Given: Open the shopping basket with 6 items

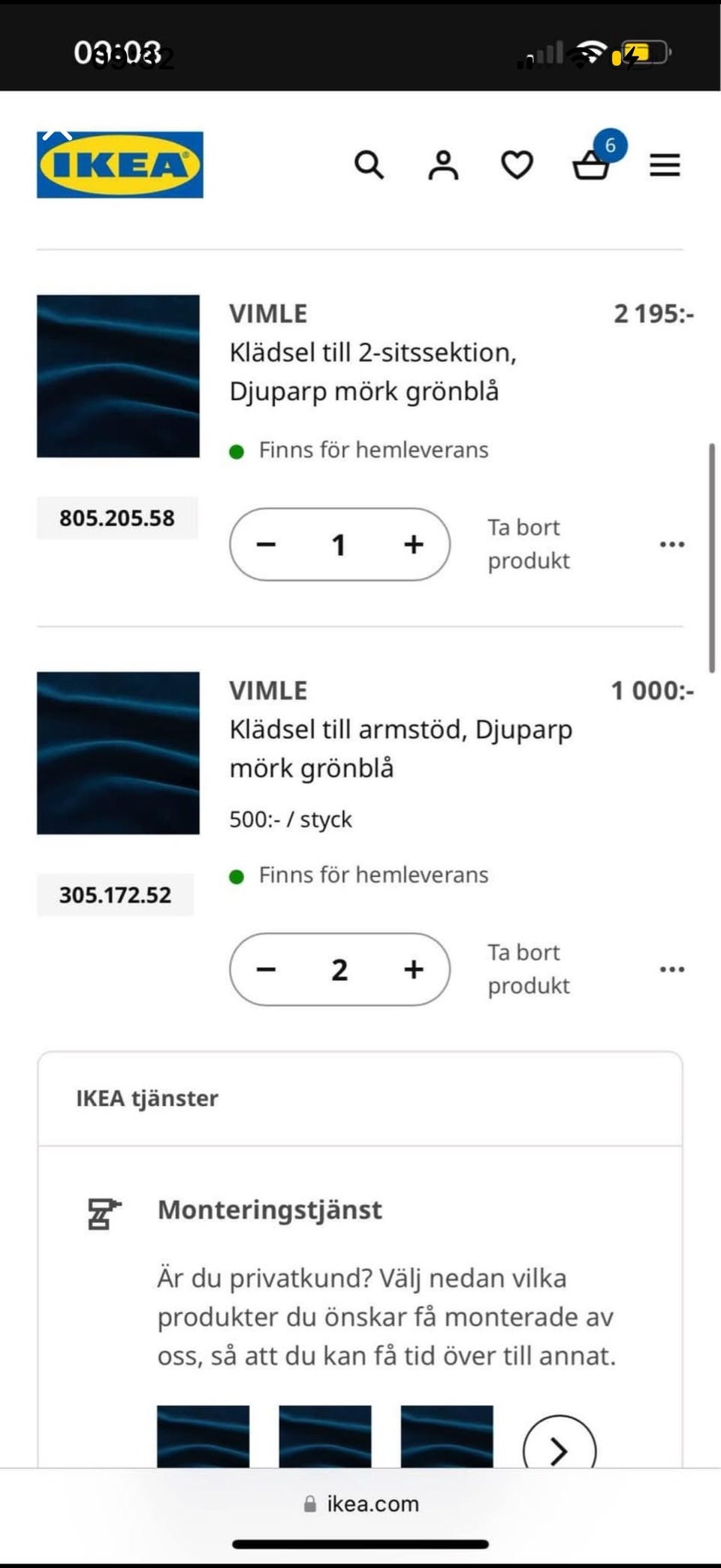Looking at the screenshot, I should pyautogui.click(x=592, y=163).
